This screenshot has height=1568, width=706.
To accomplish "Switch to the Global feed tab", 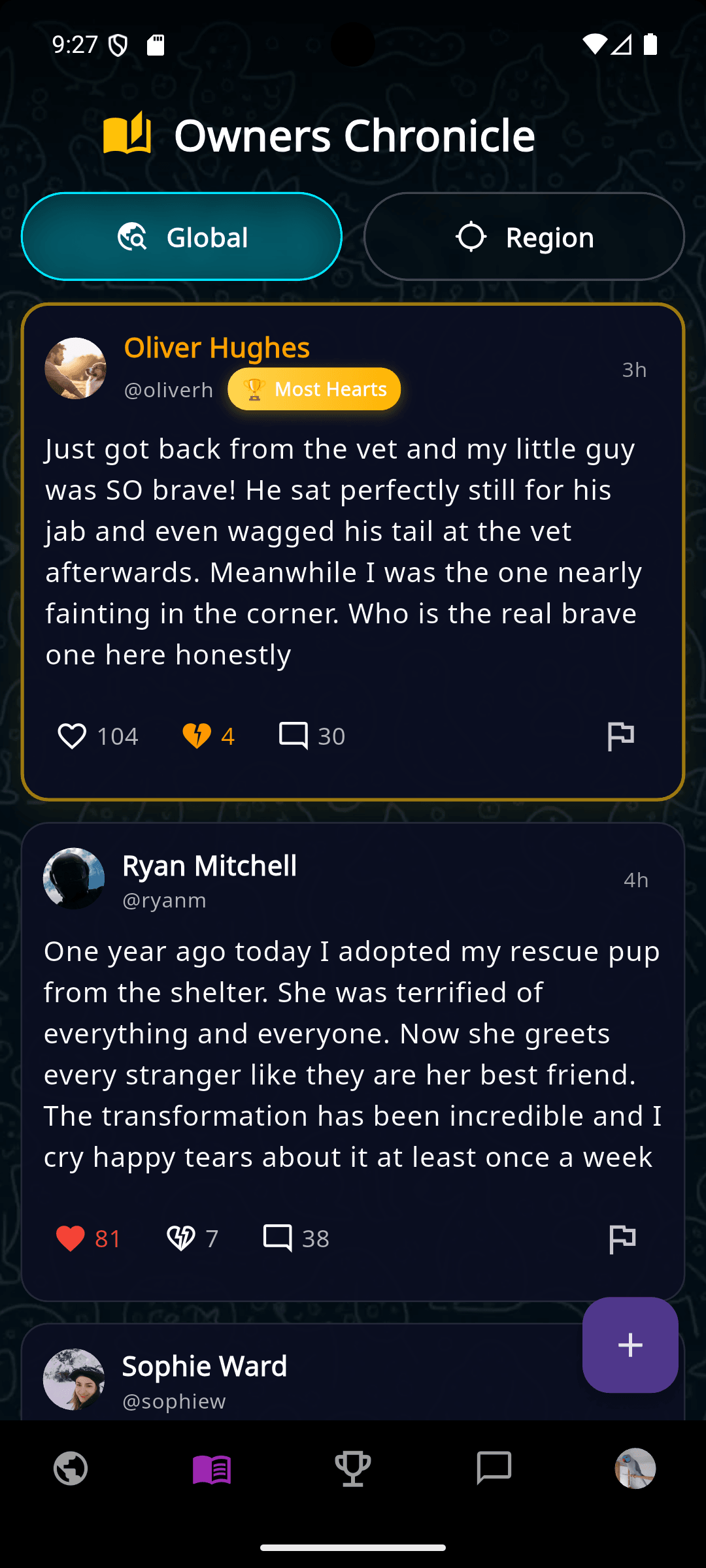I will 182,237.
